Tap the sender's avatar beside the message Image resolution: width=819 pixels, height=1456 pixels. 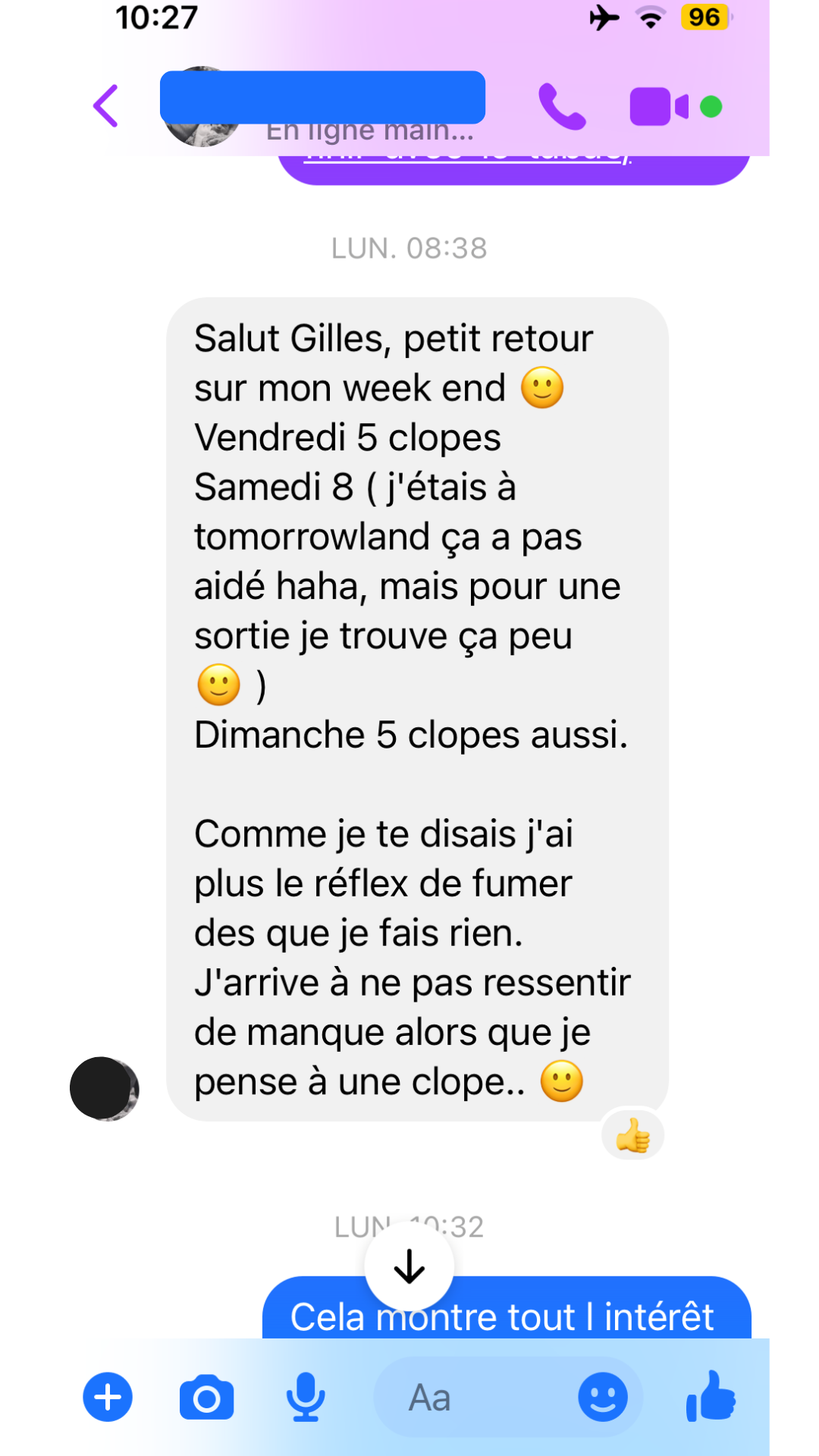(x=105, y=1088)
